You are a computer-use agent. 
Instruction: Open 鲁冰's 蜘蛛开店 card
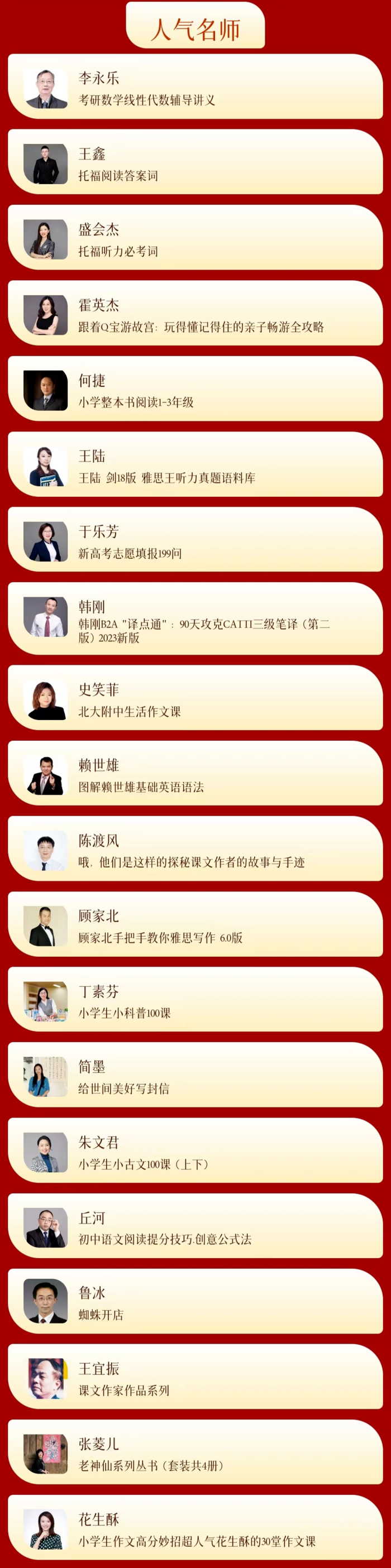click(x=195, y=1302)
